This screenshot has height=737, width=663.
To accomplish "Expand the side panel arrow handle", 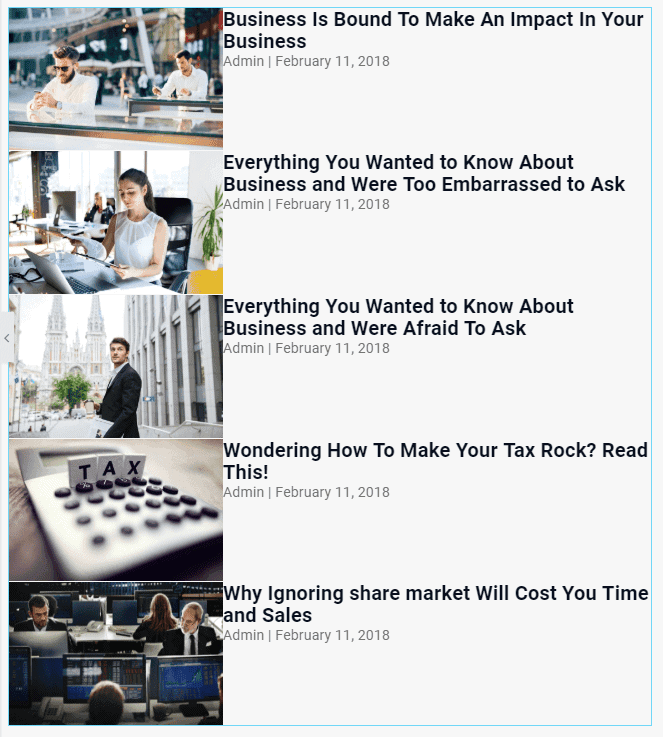I will pyautogui.click(x=6, y=338).
